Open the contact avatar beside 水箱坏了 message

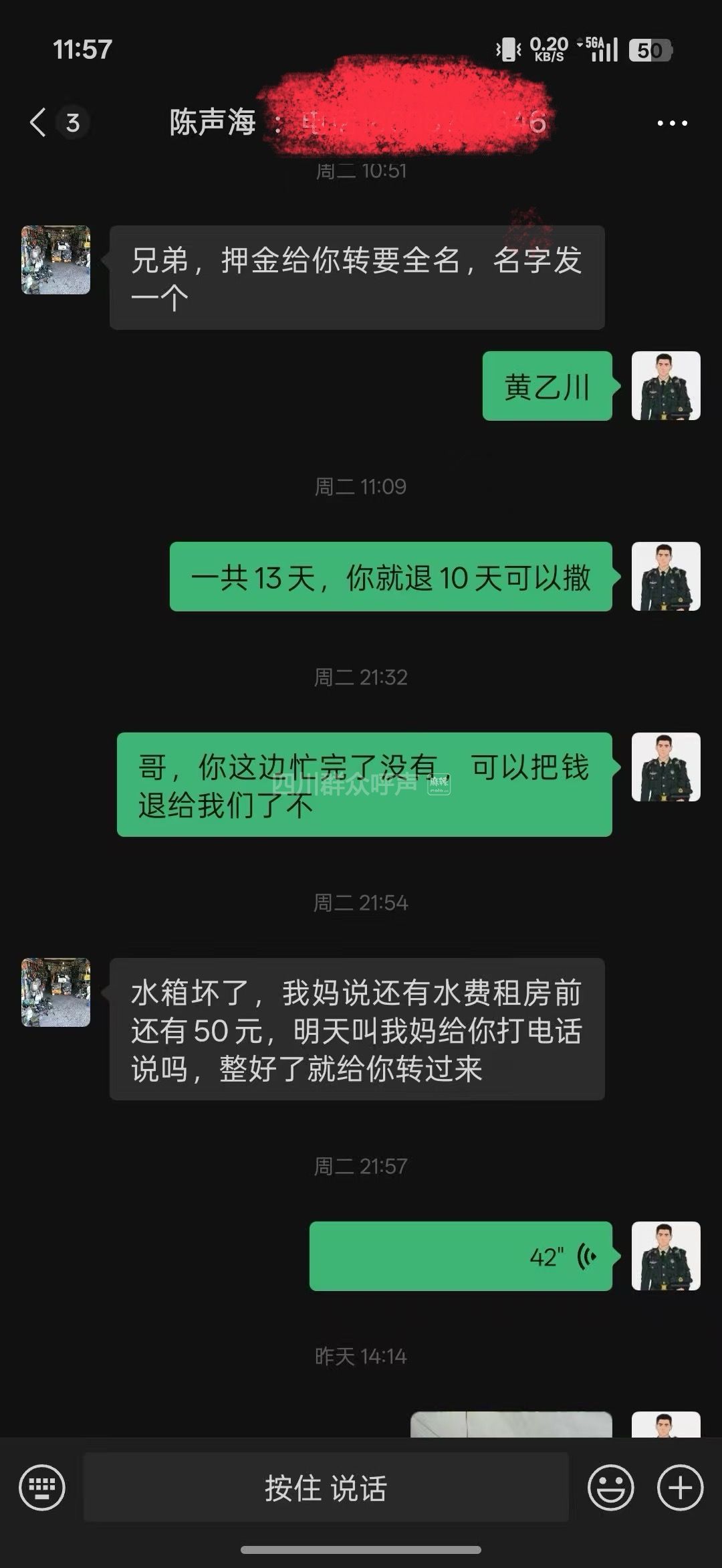(x=56, y=992)
